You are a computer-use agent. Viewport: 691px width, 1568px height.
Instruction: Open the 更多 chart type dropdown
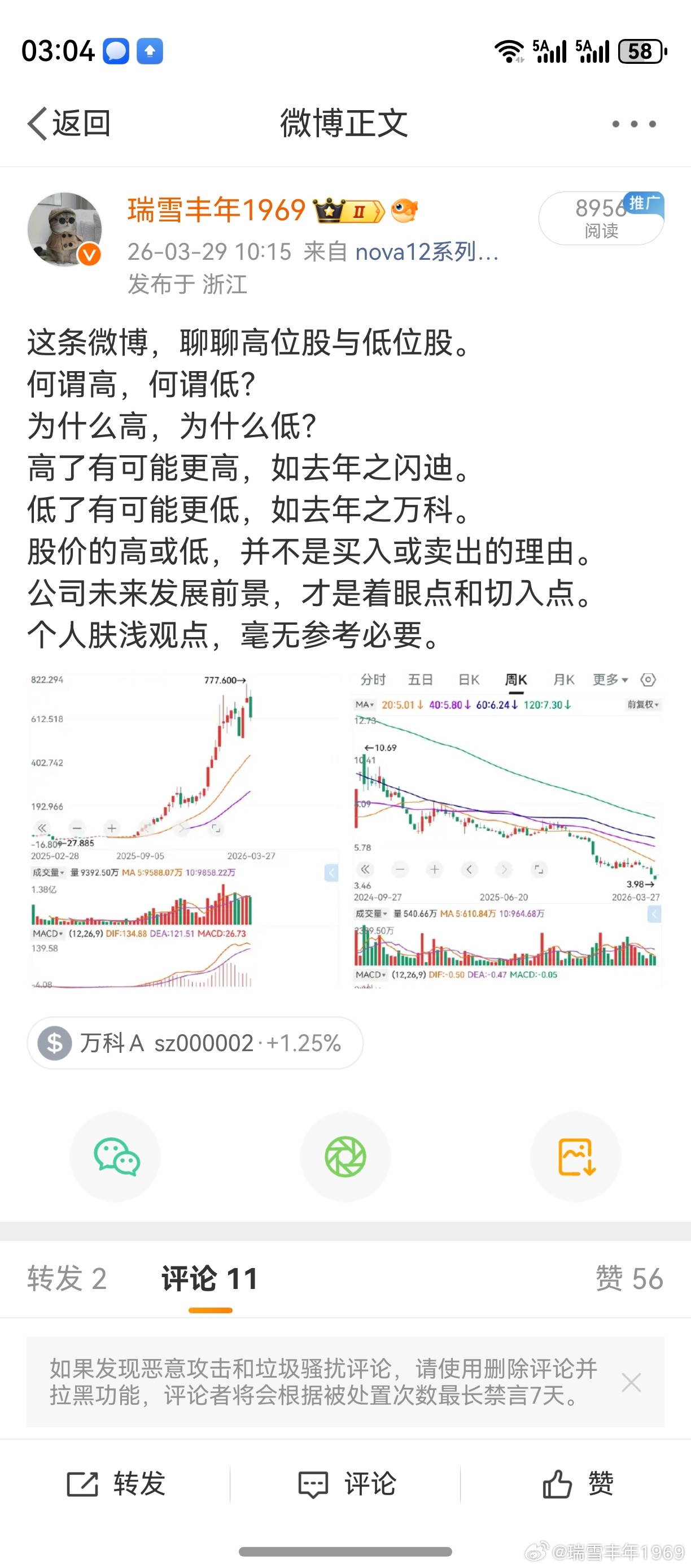[608, 680]
